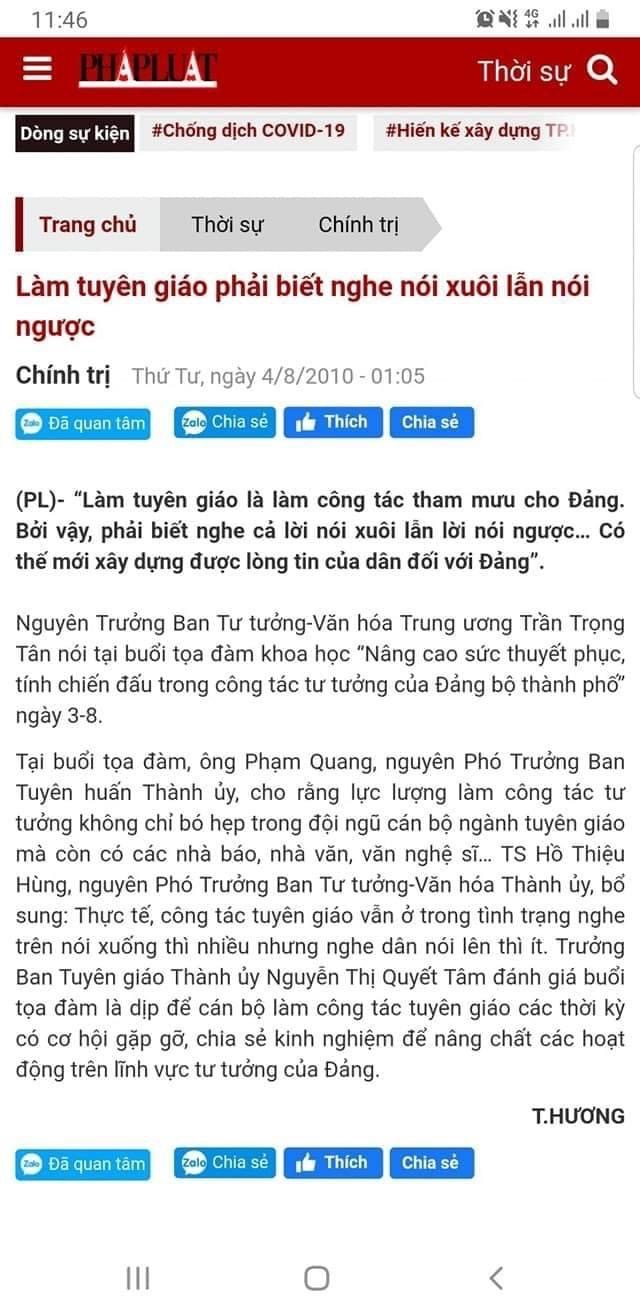Go to the Pháp Luật homepage logo

click(x=147, y=69)
